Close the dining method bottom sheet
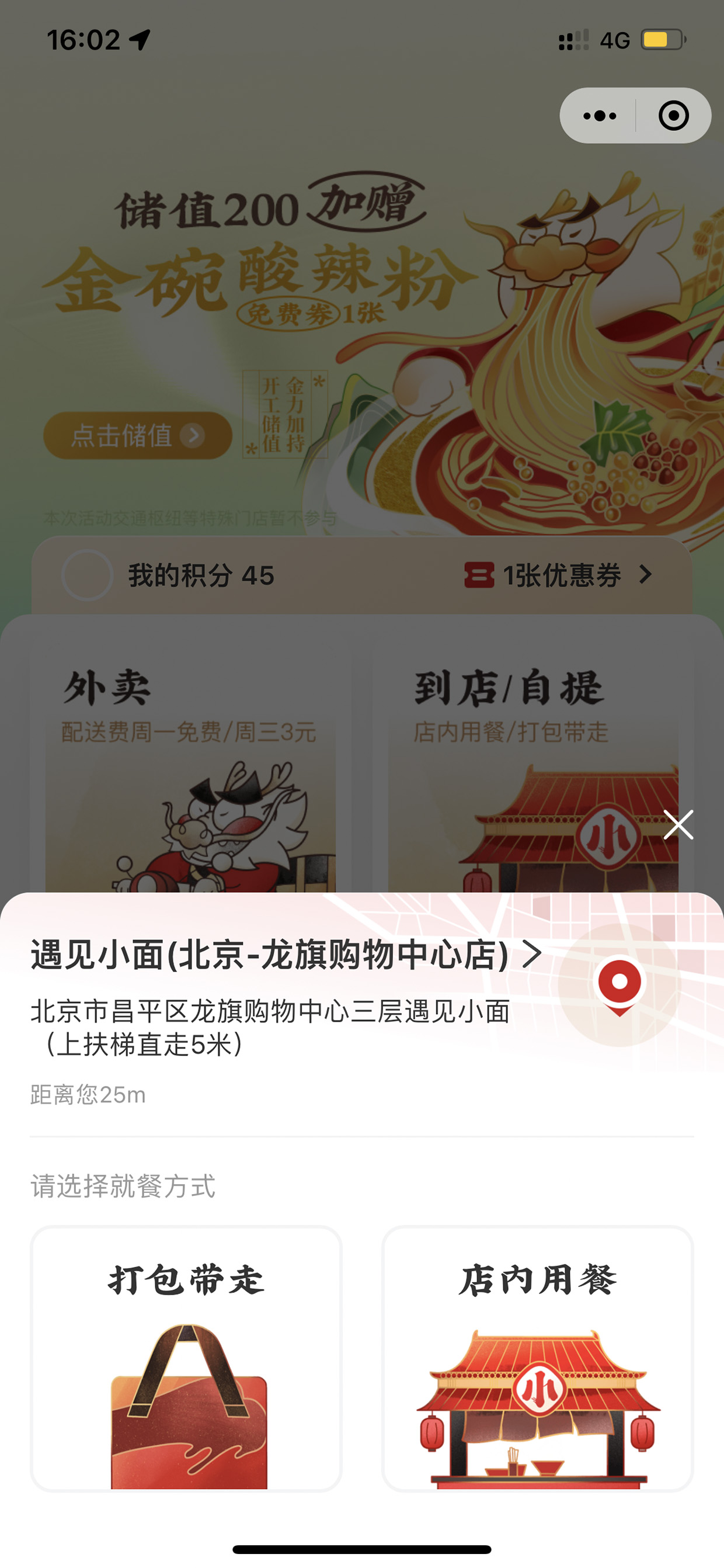 [x=678, y=825]
